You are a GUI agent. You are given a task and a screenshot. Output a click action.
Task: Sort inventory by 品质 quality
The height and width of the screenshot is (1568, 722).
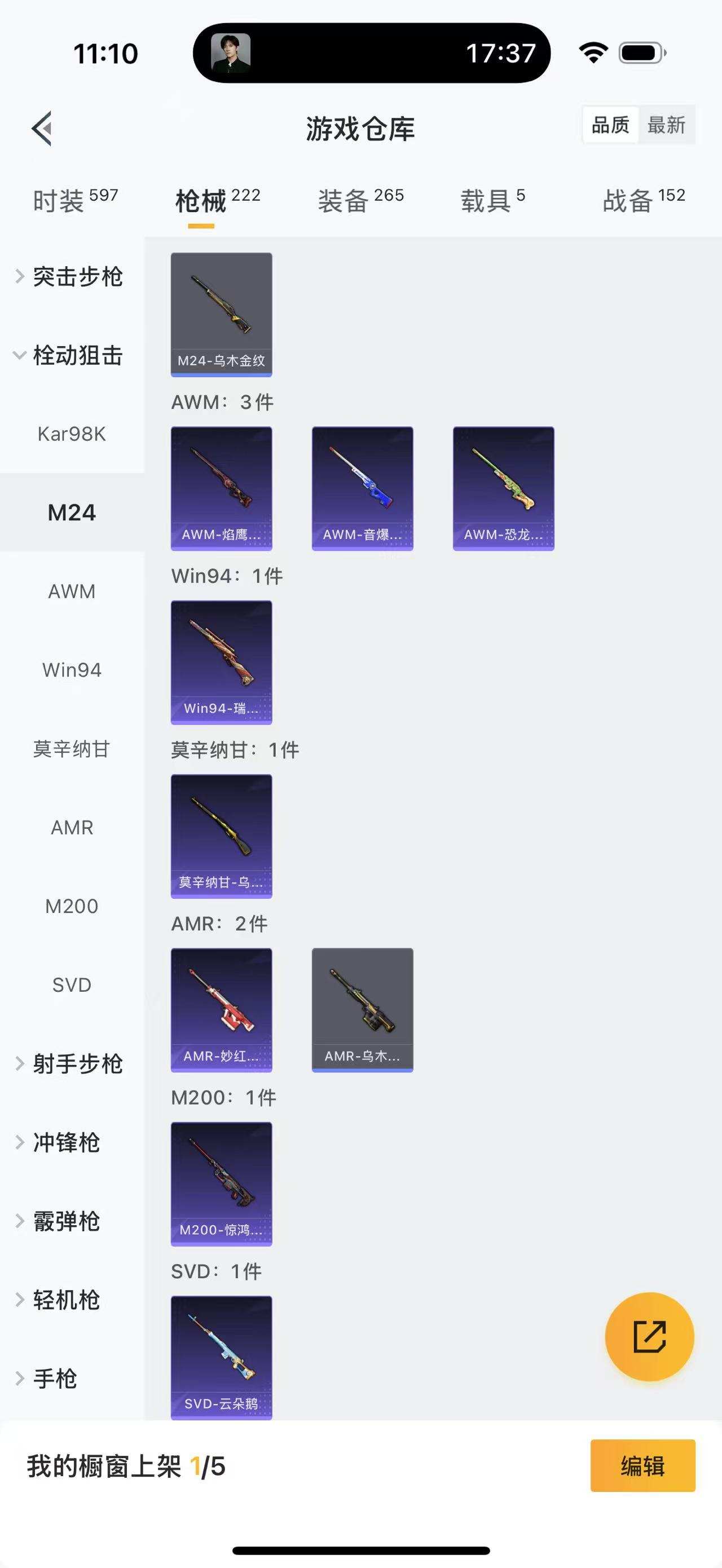coord(610,125)
